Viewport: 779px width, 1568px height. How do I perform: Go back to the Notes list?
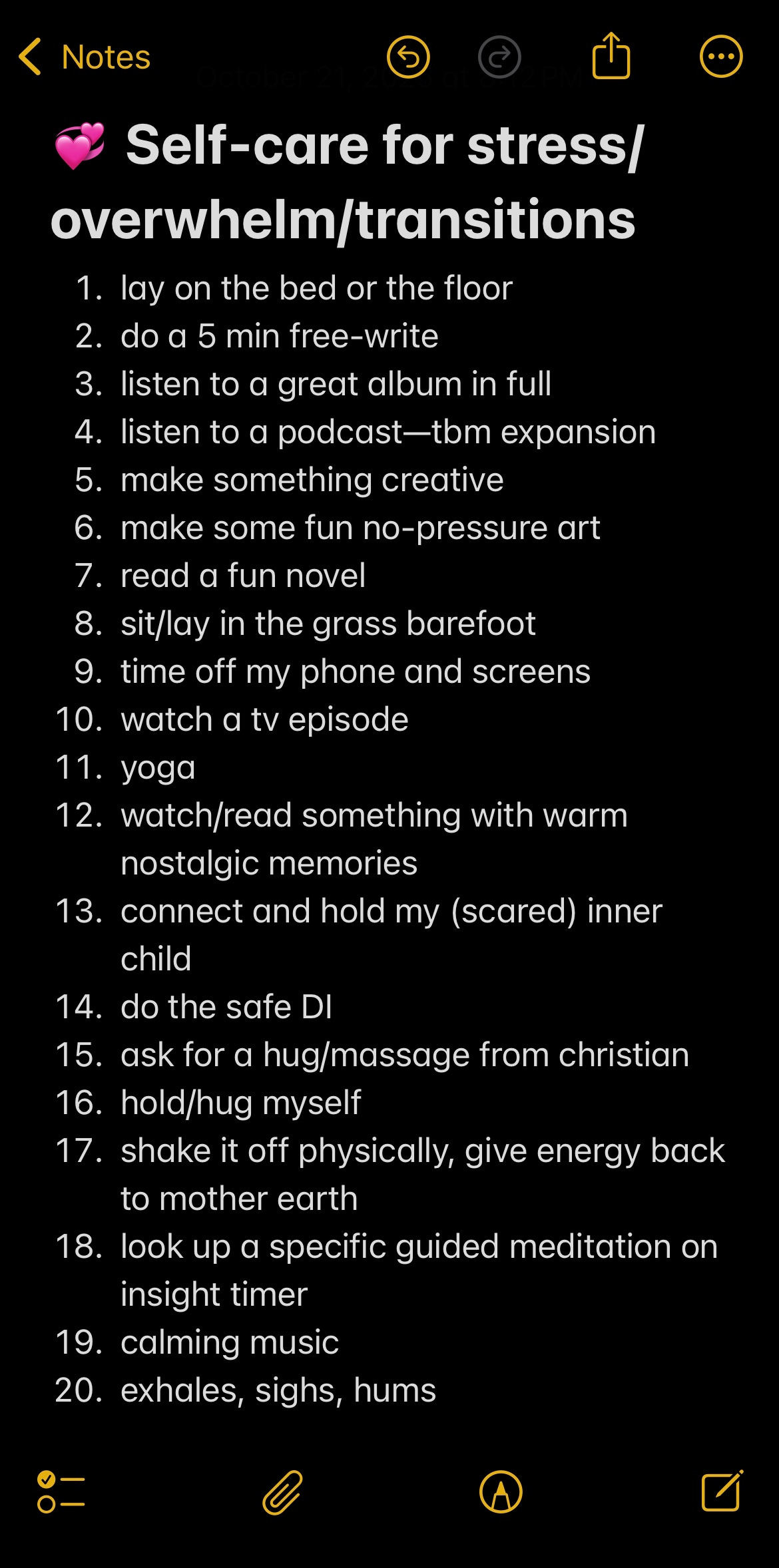coord(85,57)
